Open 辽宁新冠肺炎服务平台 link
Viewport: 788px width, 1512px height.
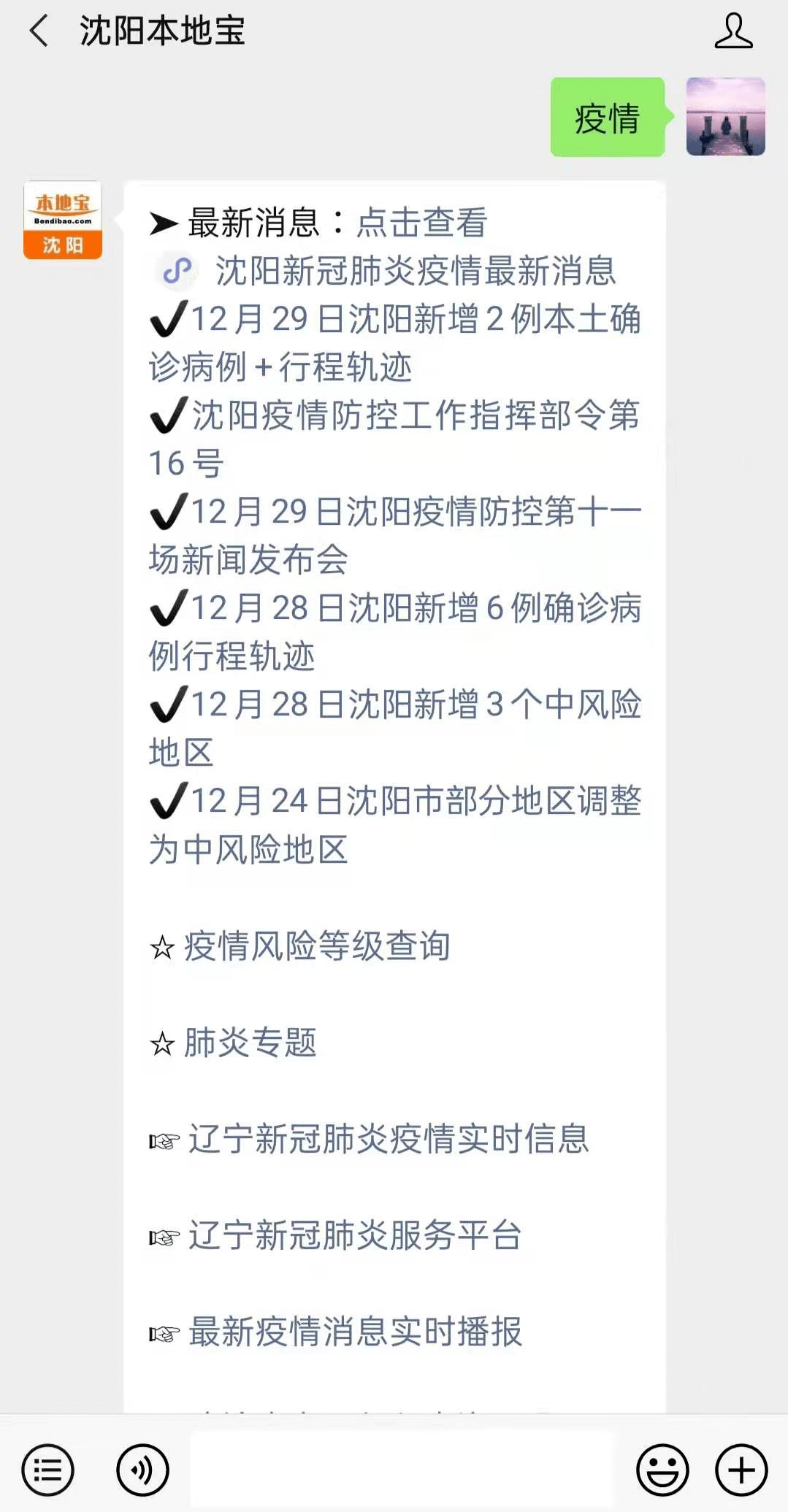pyautogui.click(x=355, y=1235)
